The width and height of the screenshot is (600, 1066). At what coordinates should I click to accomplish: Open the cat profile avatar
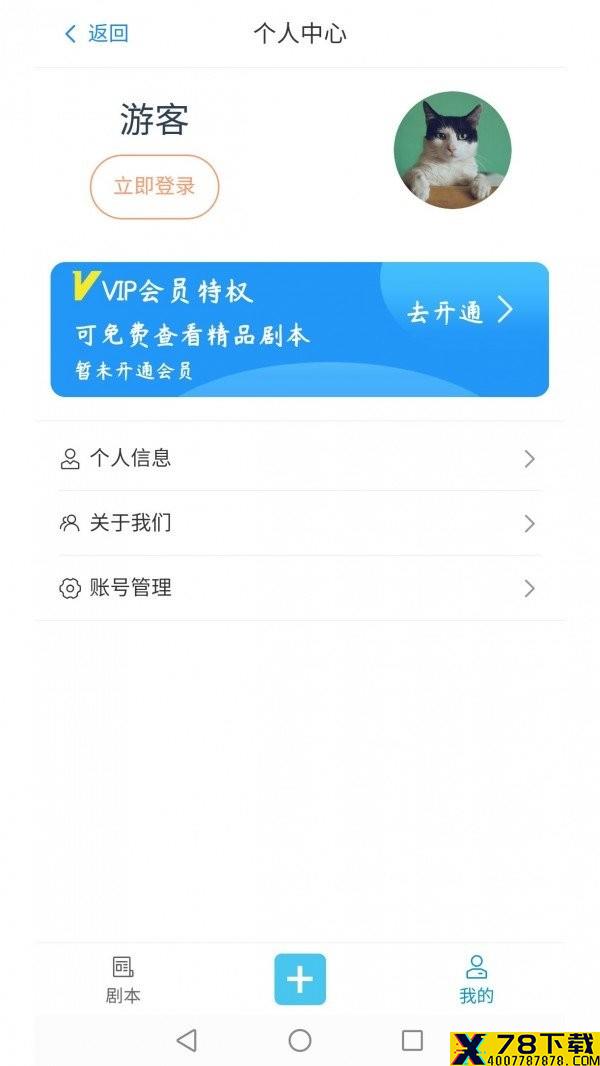[453, 150]
